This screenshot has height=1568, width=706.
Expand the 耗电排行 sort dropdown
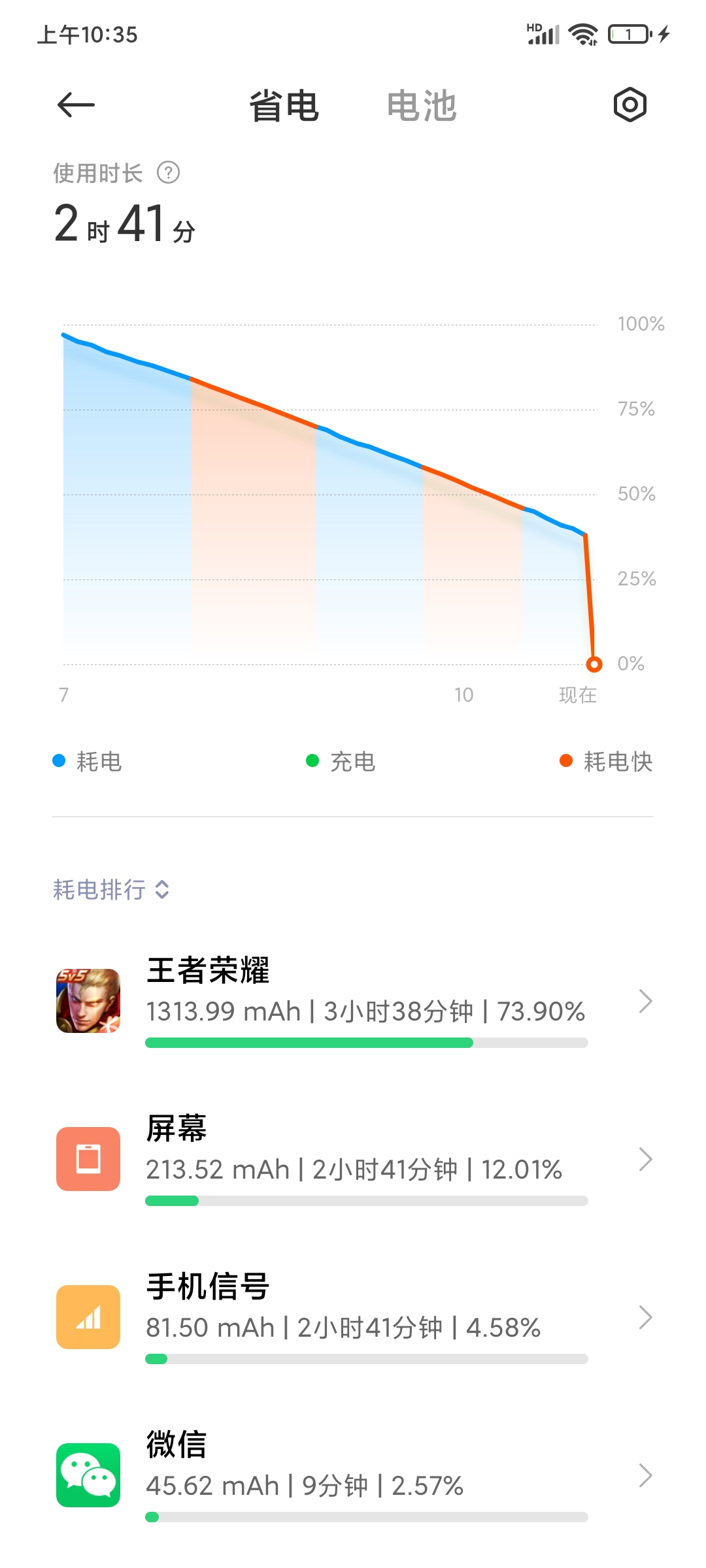point(111,889)
